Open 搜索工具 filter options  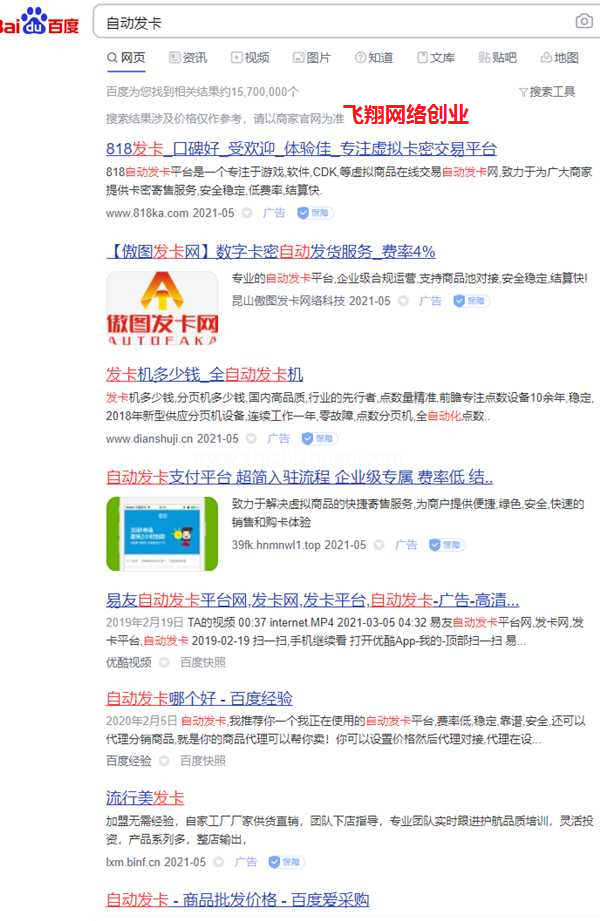547,92
